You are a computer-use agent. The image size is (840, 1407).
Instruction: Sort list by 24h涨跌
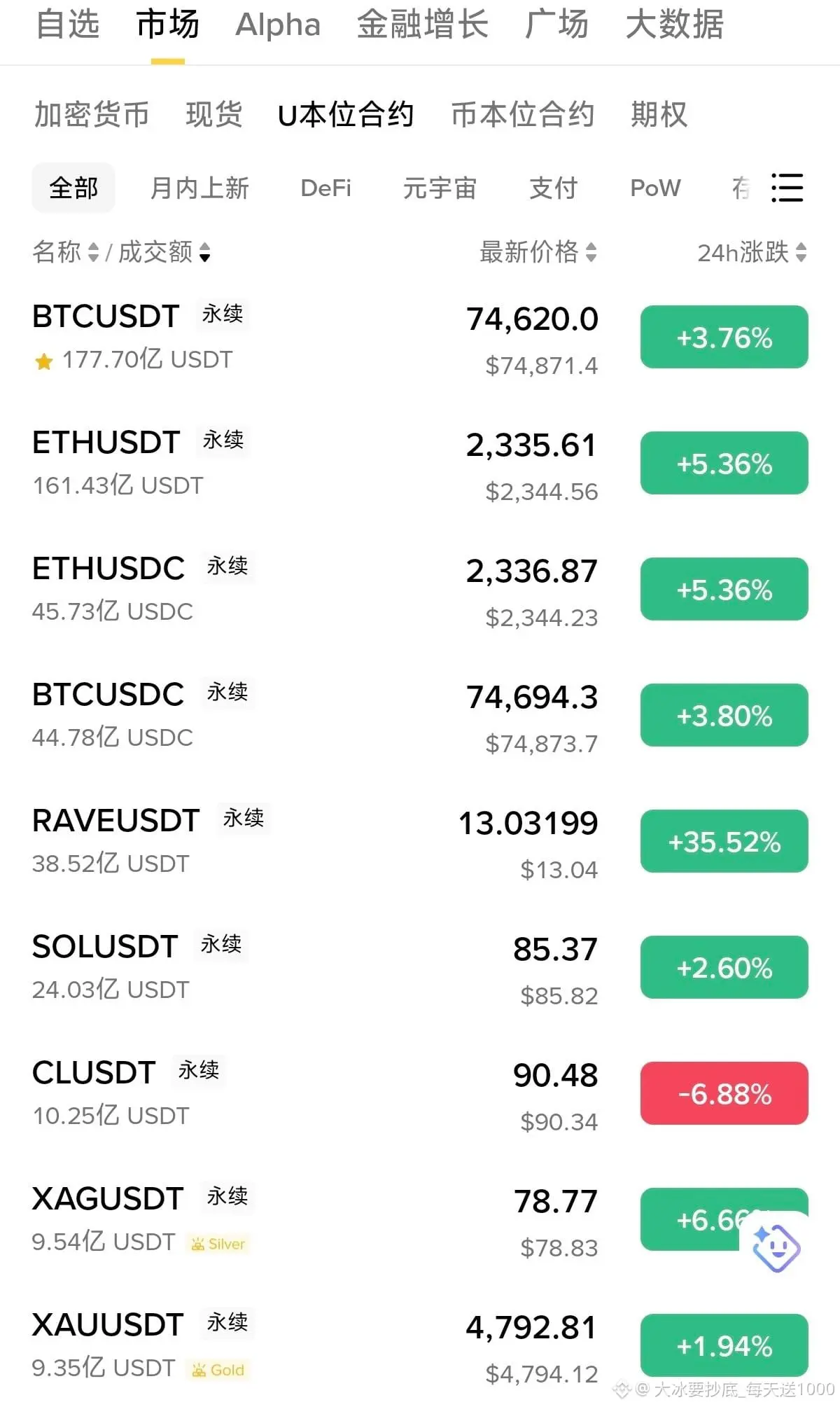pyautogui.click(x=751, y=252)
